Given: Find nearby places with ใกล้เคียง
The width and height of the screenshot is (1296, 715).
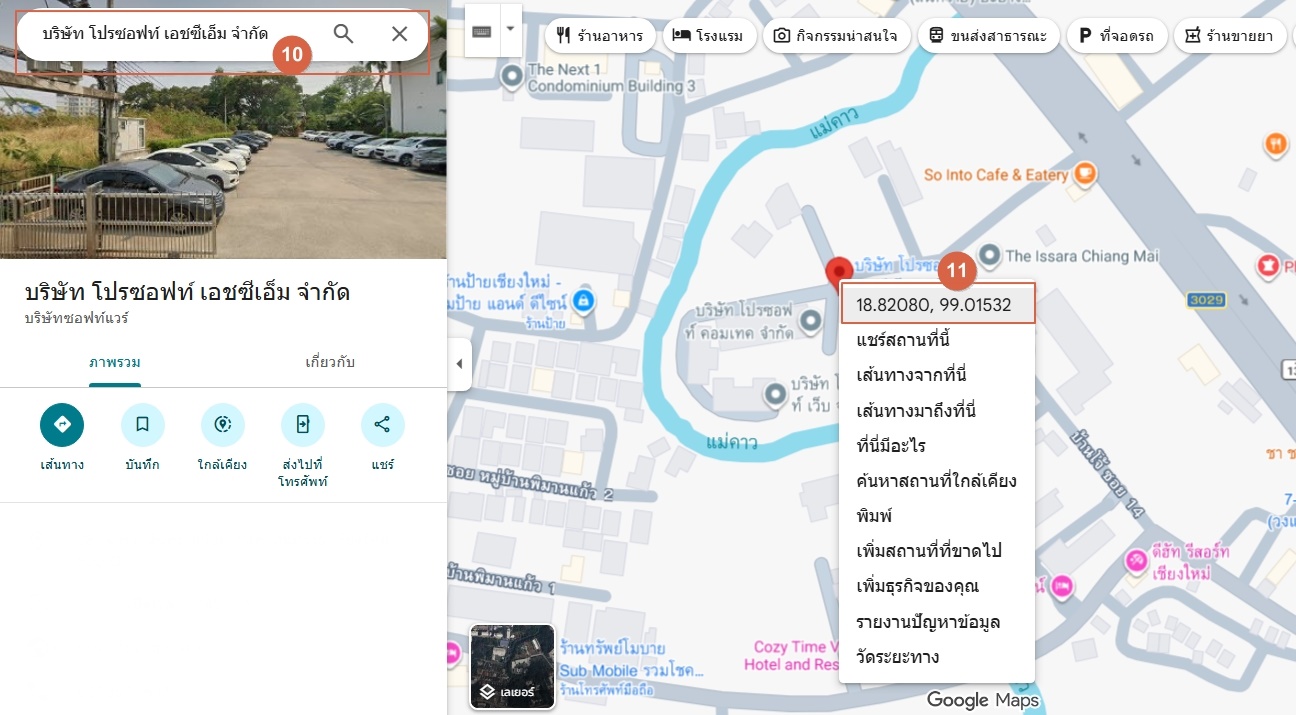Looking at the screenshot, I should (x=222, y=425).
